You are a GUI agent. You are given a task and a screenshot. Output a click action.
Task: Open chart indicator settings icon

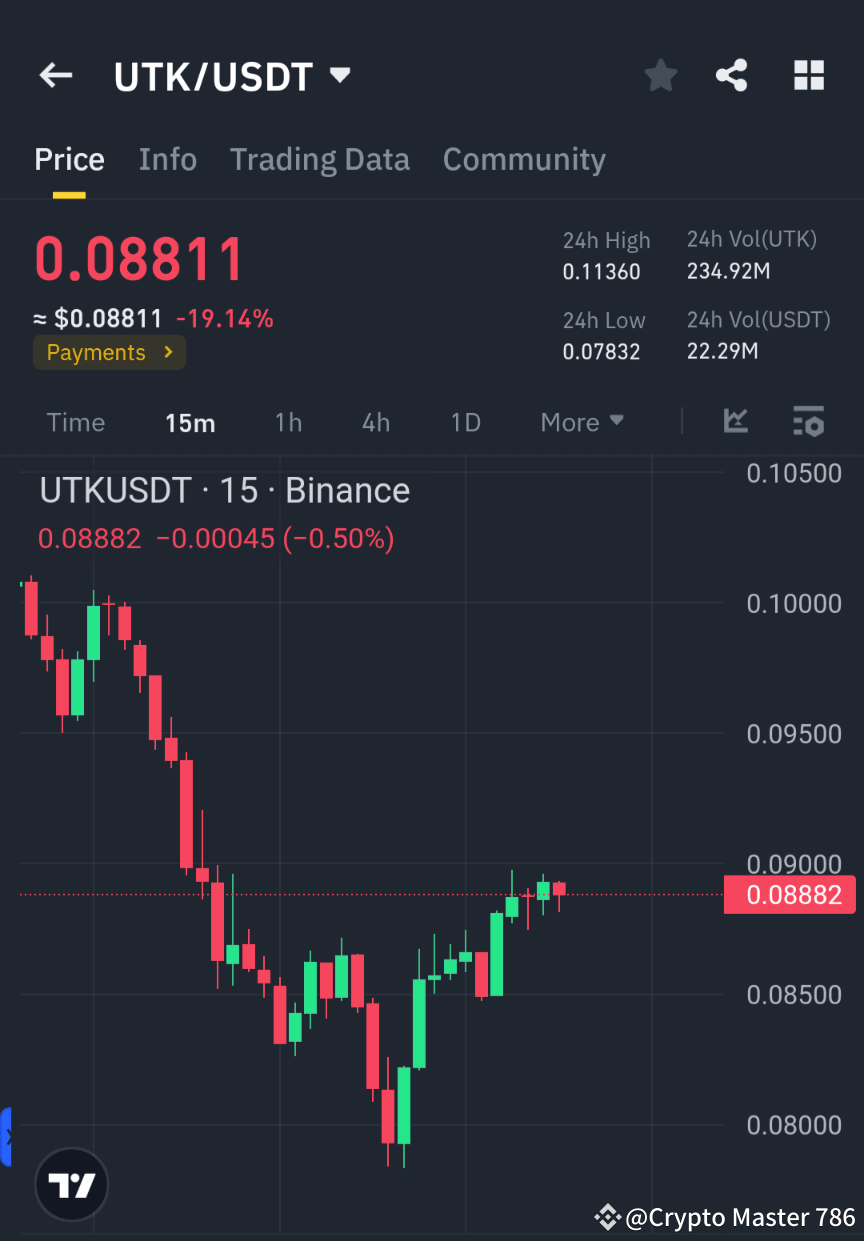pyautogui.click(x=808, y=421)
